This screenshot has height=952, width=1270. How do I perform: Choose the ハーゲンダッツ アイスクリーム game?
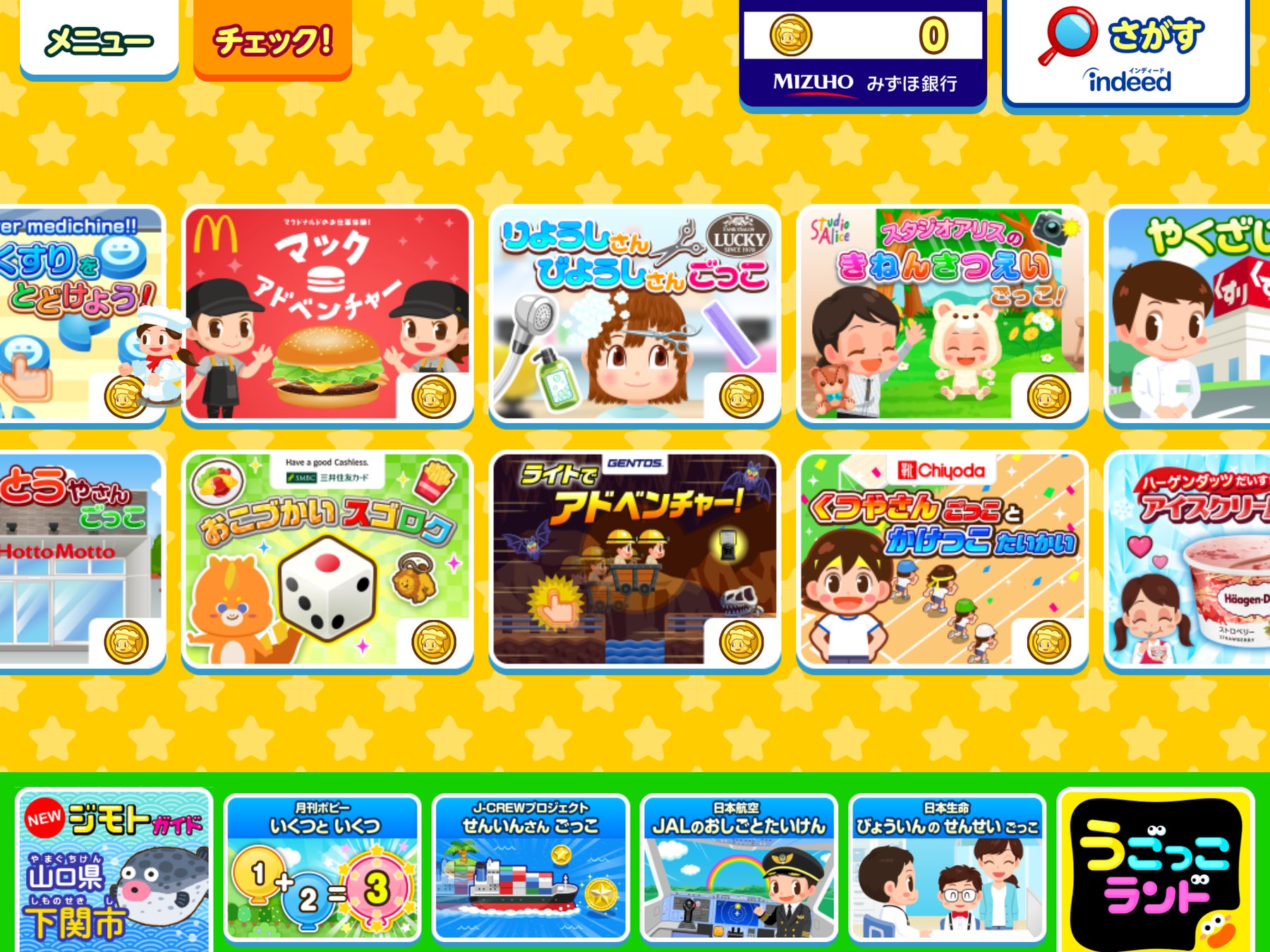[1189, 560]
